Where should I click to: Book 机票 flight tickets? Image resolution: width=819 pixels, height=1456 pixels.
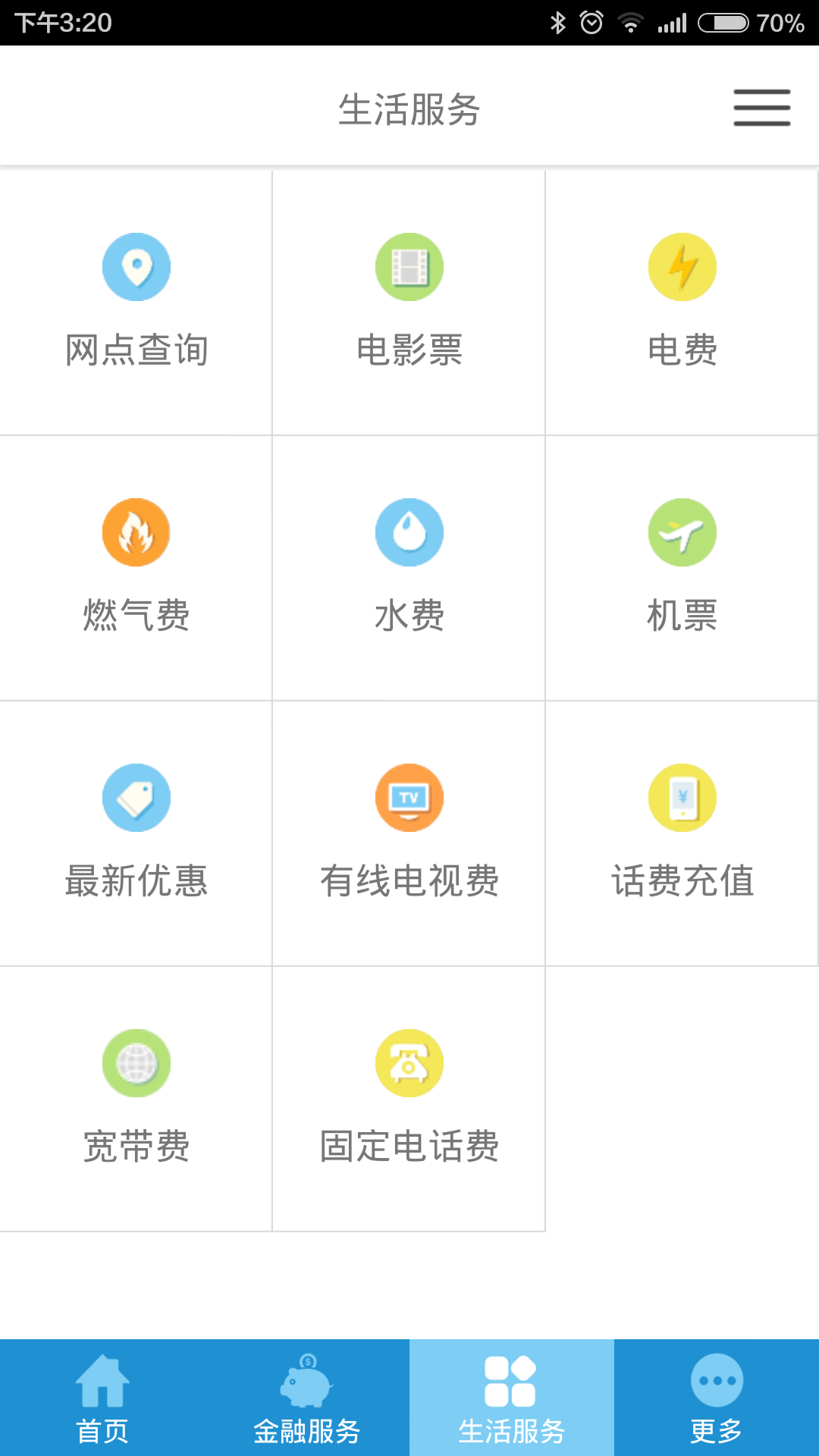click(682, 567)
